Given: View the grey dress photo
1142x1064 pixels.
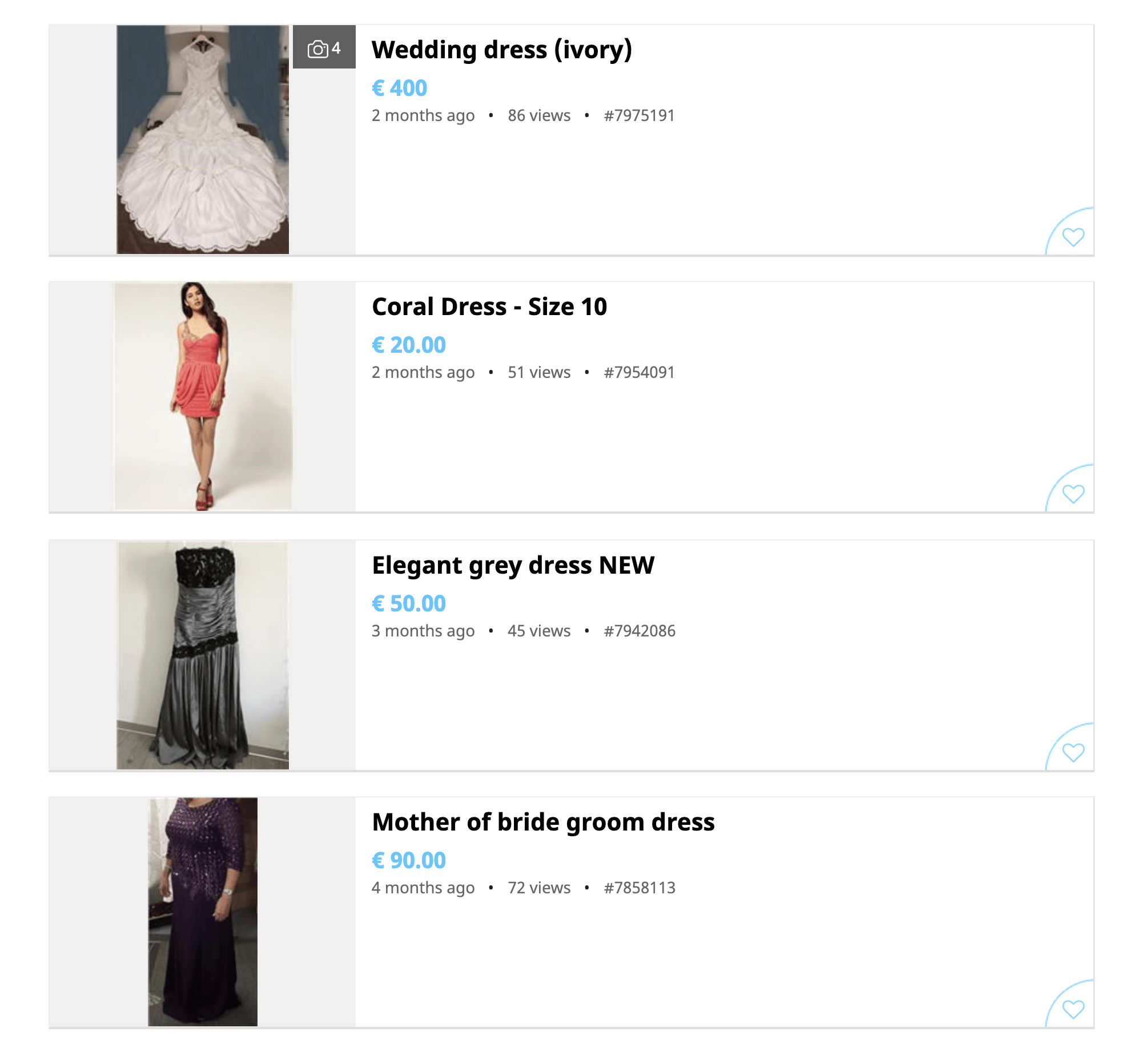Looking at the screenshot, I should [202, 655].
